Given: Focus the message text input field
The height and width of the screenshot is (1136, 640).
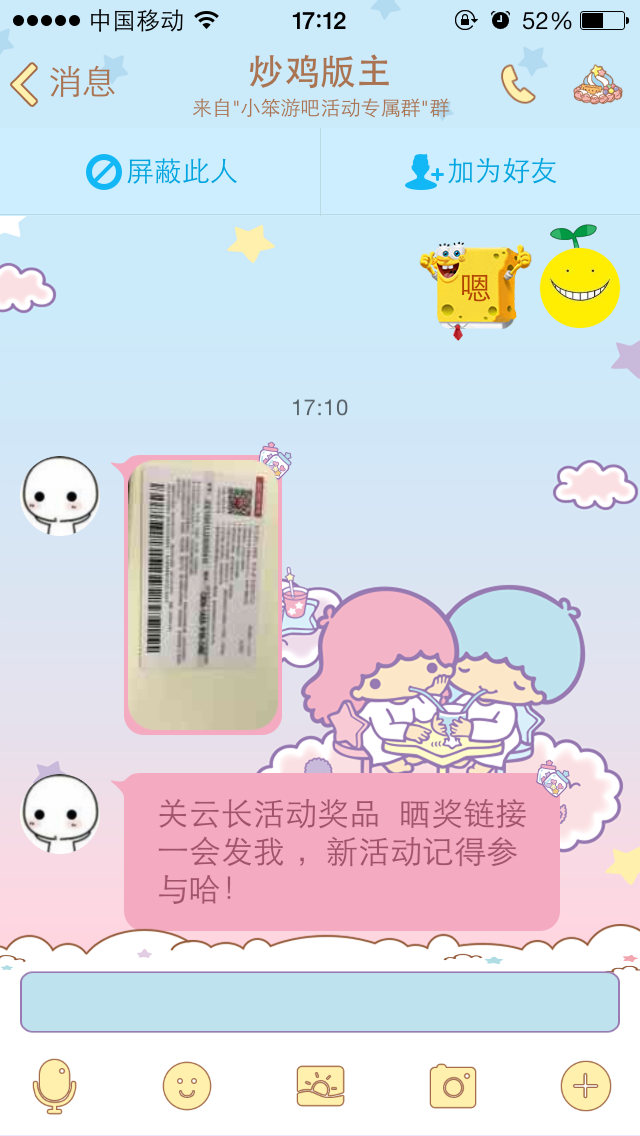Looking at the screenshot, I should click(x=320, y=1001).
